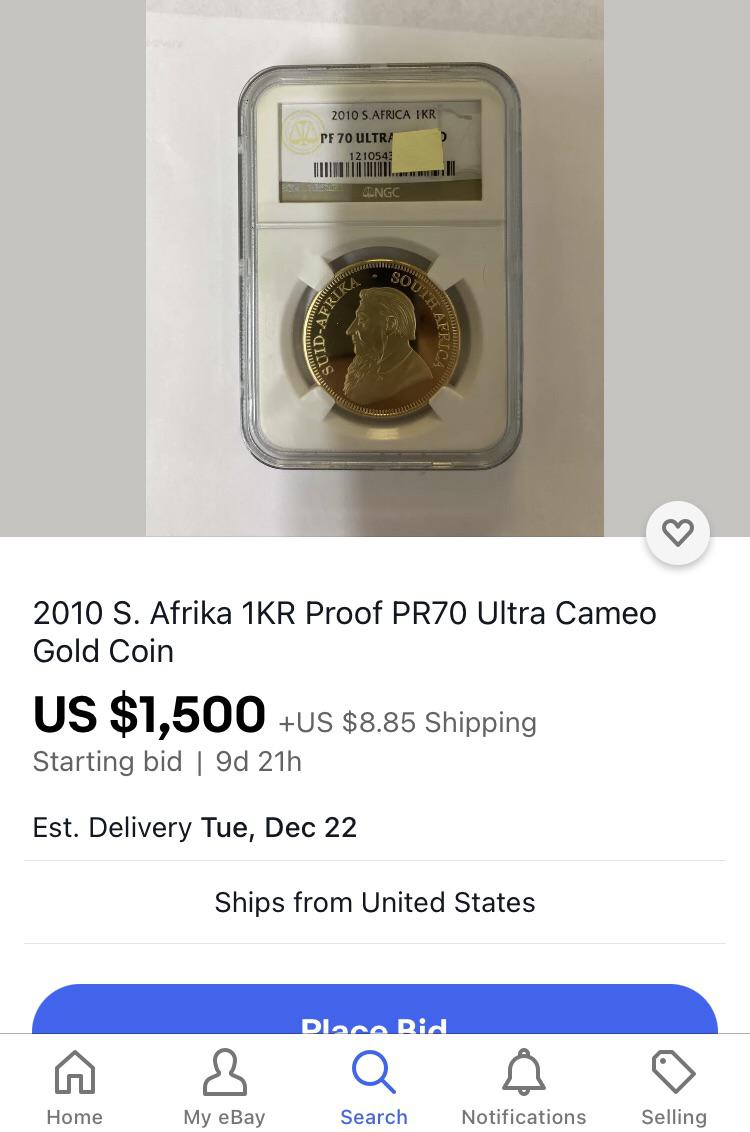This screenshot has height=1132, width=750.
Task: Open Notifications via the bell icon
Action: pos(524,1072)
